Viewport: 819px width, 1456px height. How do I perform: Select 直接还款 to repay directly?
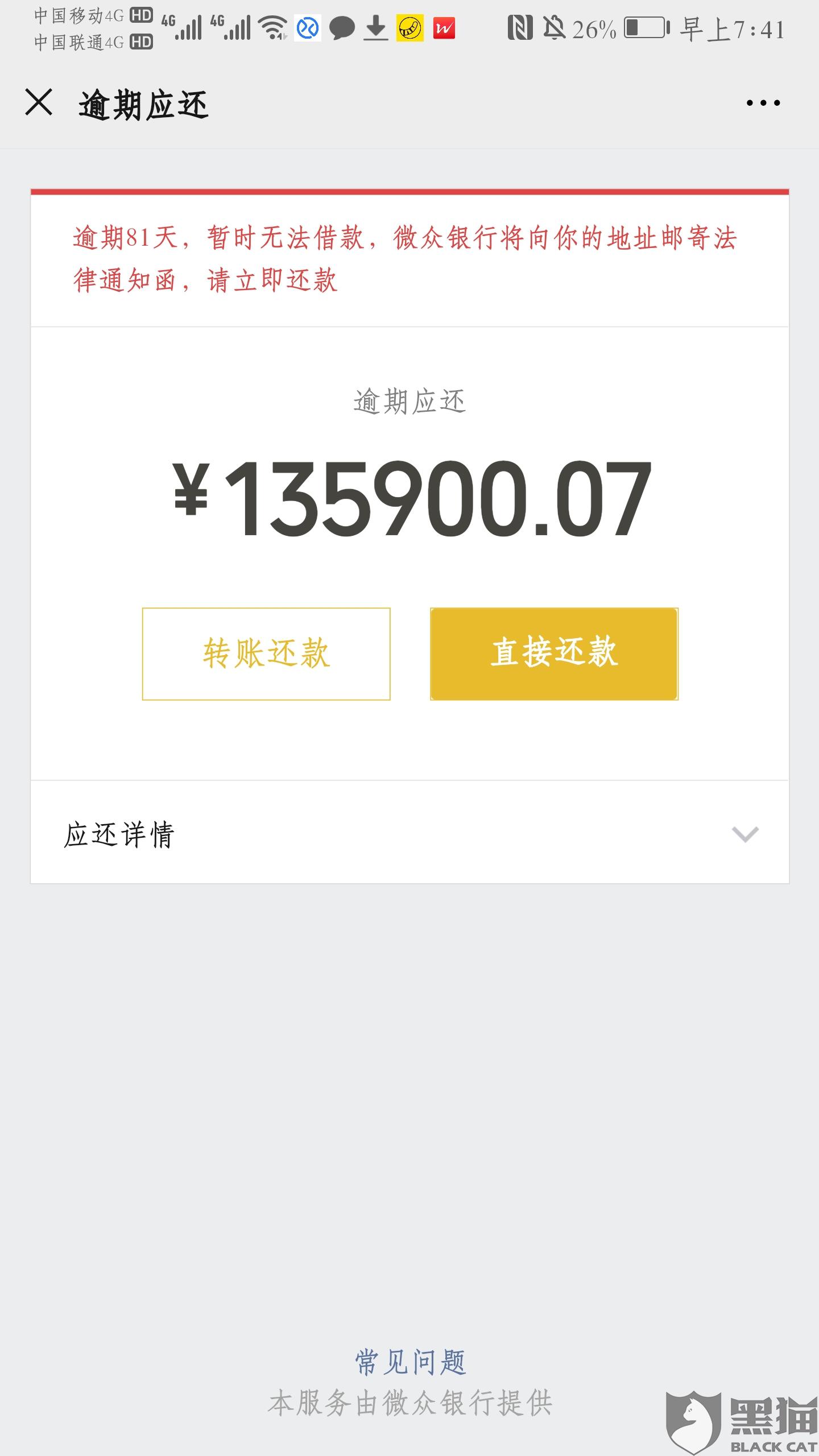click(x=554, y=653)
